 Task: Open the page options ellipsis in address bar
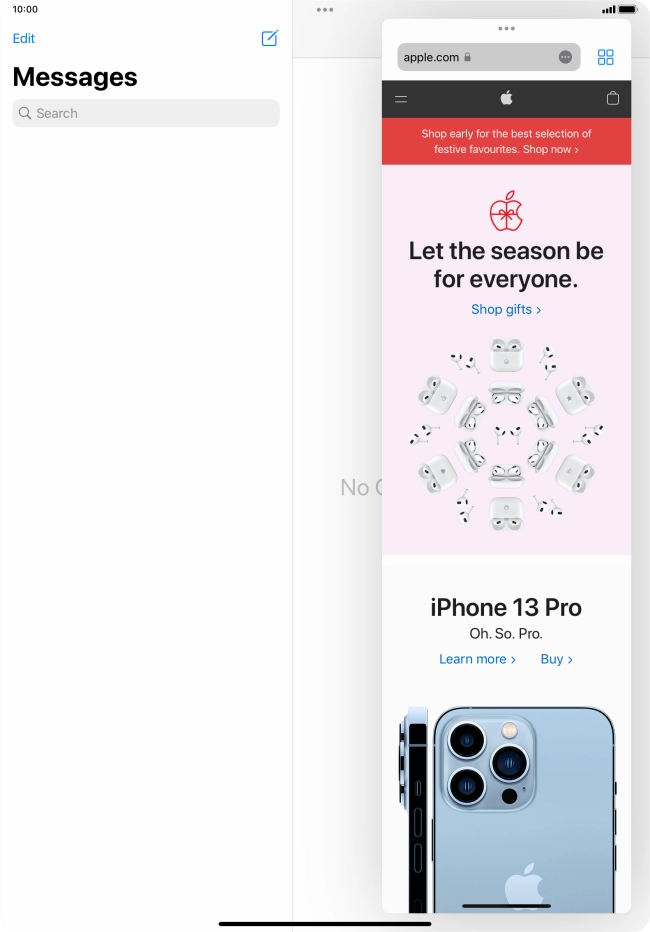click(x=565, y=57)
